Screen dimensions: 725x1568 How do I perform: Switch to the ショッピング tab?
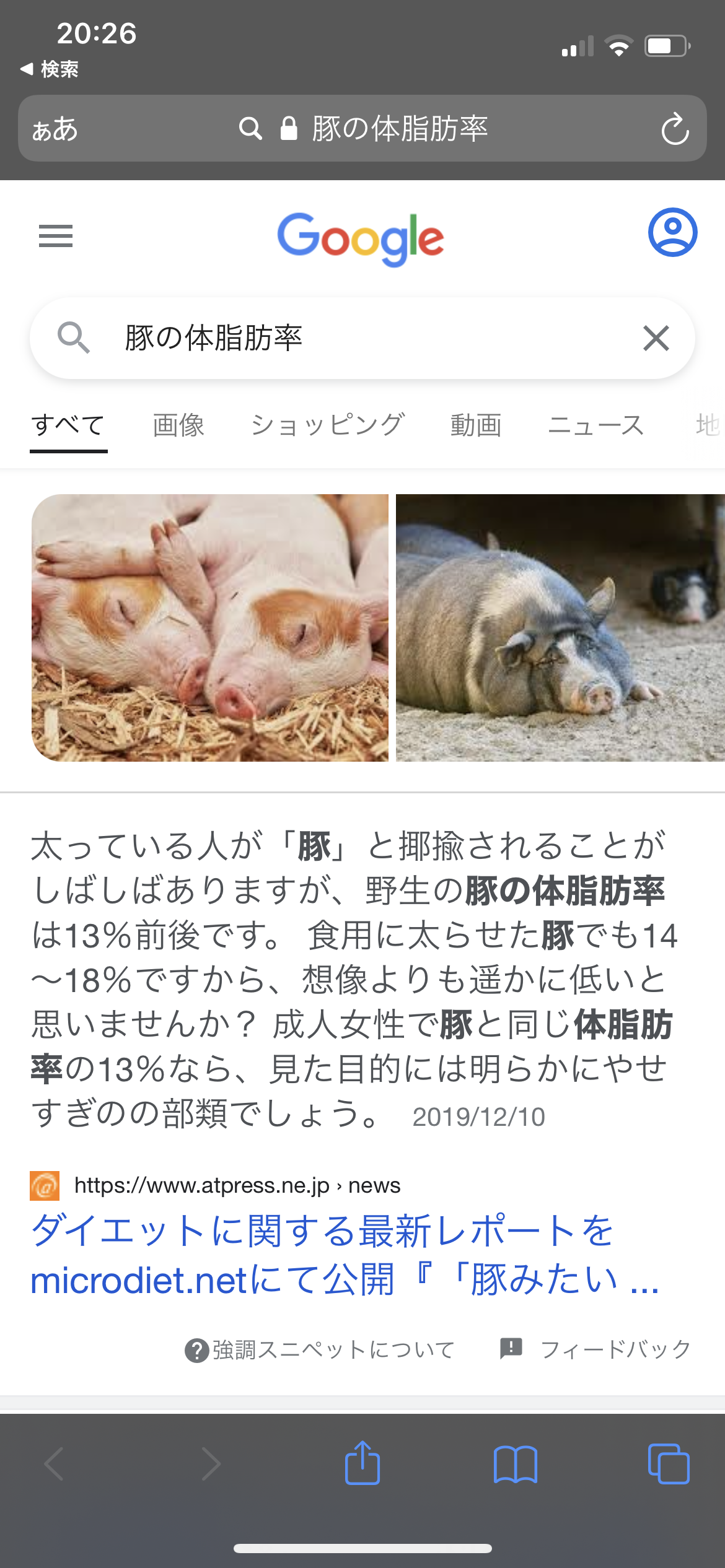(x=327, y=425)
